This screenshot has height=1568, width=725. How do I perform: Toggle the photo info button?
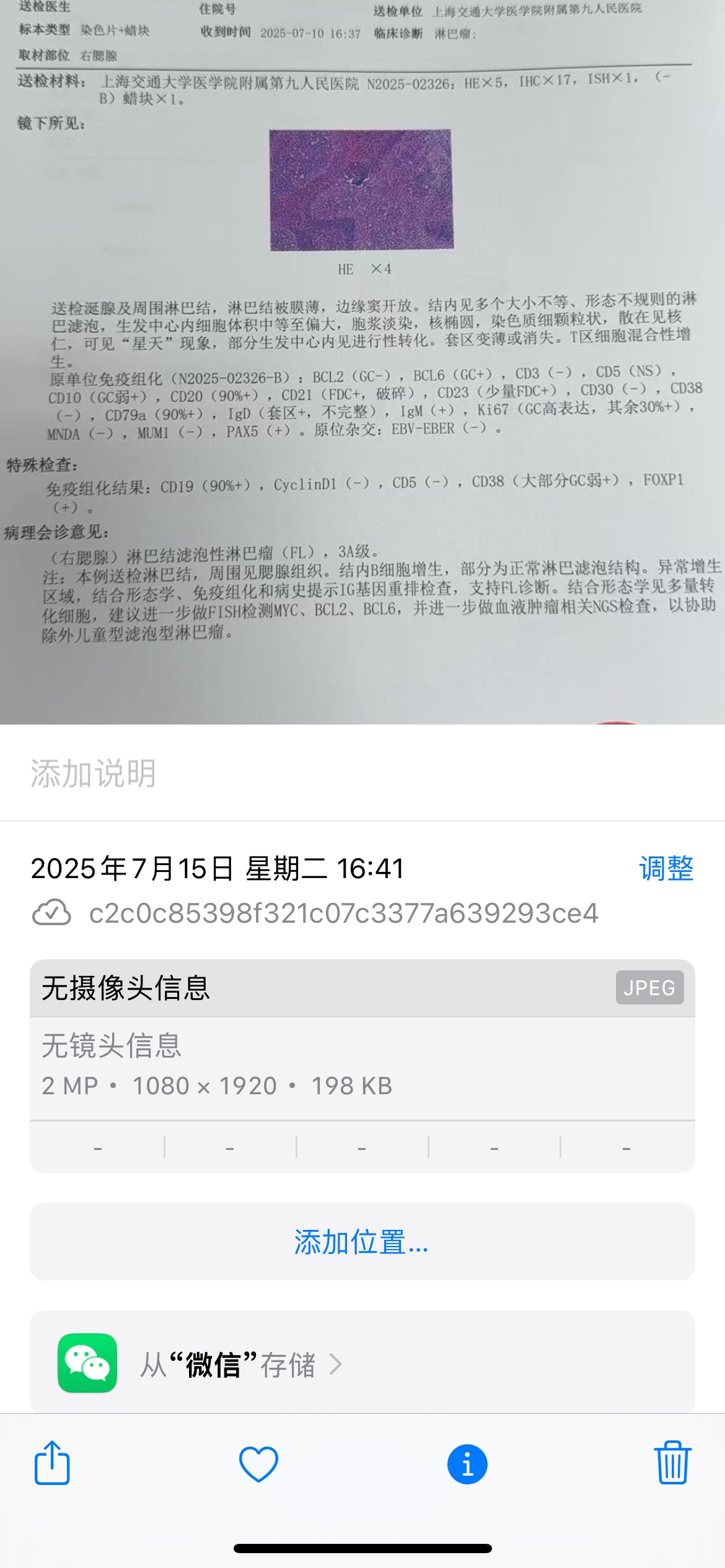467,1464
